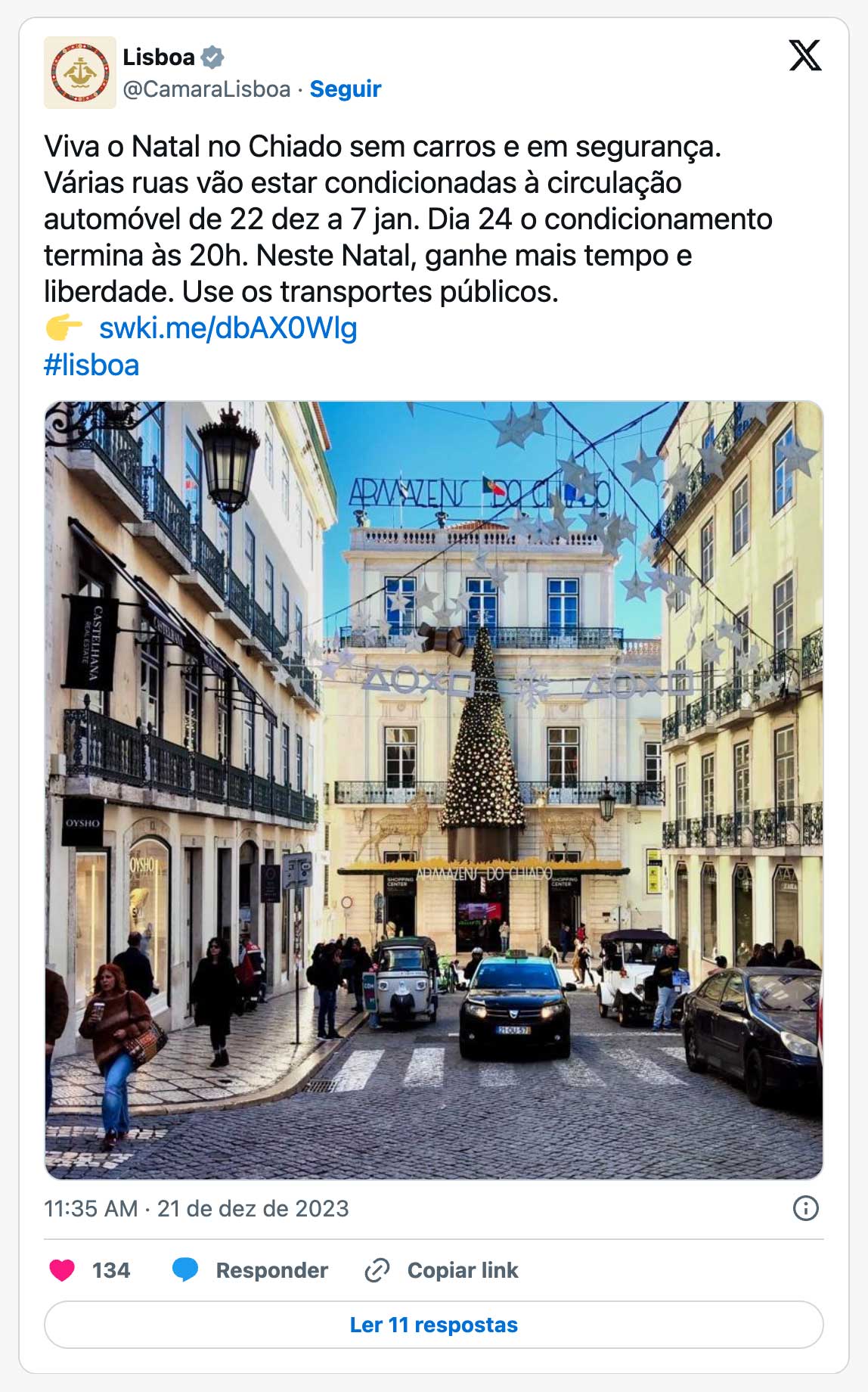Image resolution: width=868 pixels, height=1392 pixels.
Task: Open the @CamaraLisboa account handle
Action: click(x=206, y=89)
